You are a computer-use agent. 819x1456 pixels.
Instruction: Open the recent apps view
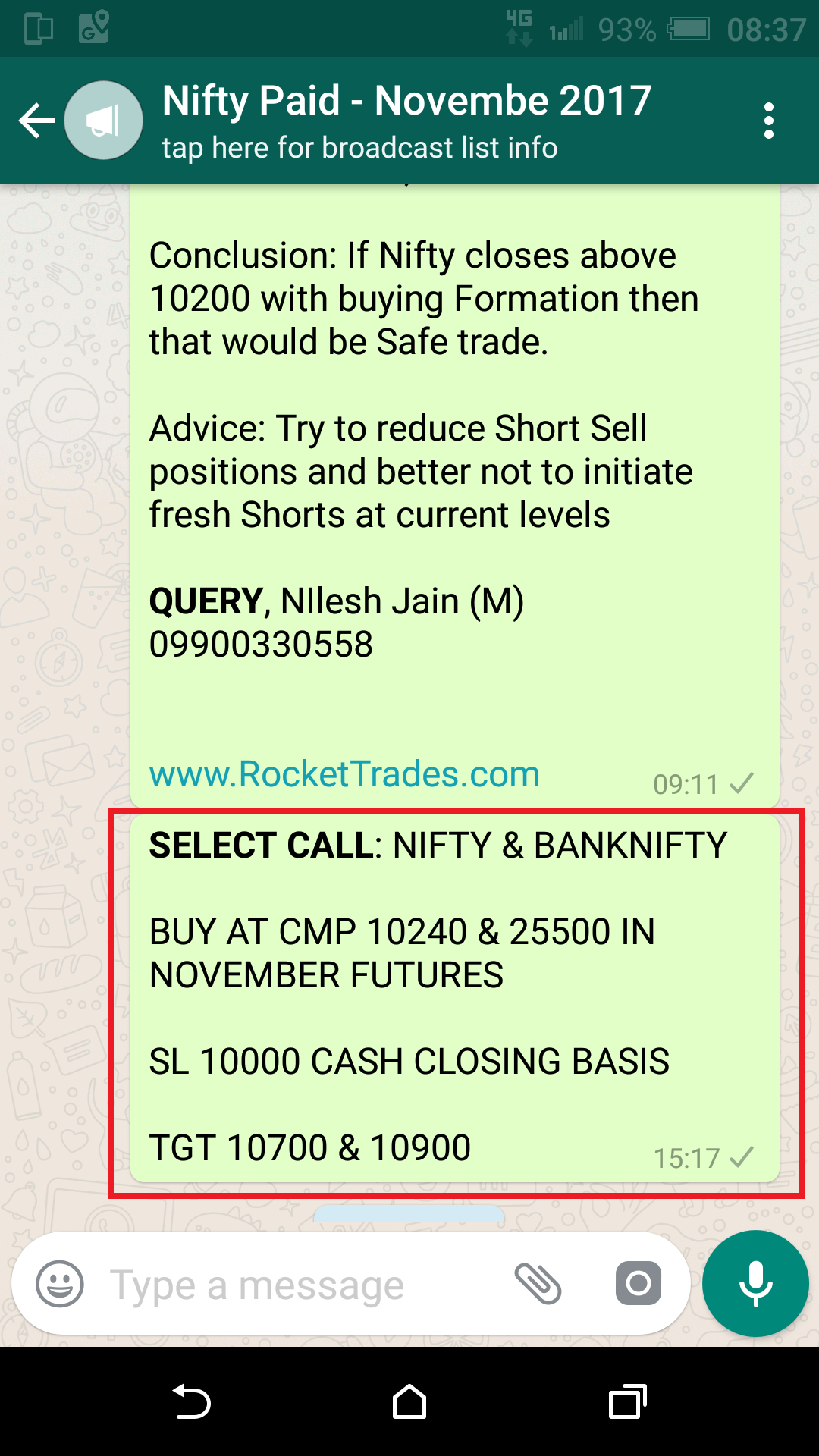point(627,1401)
